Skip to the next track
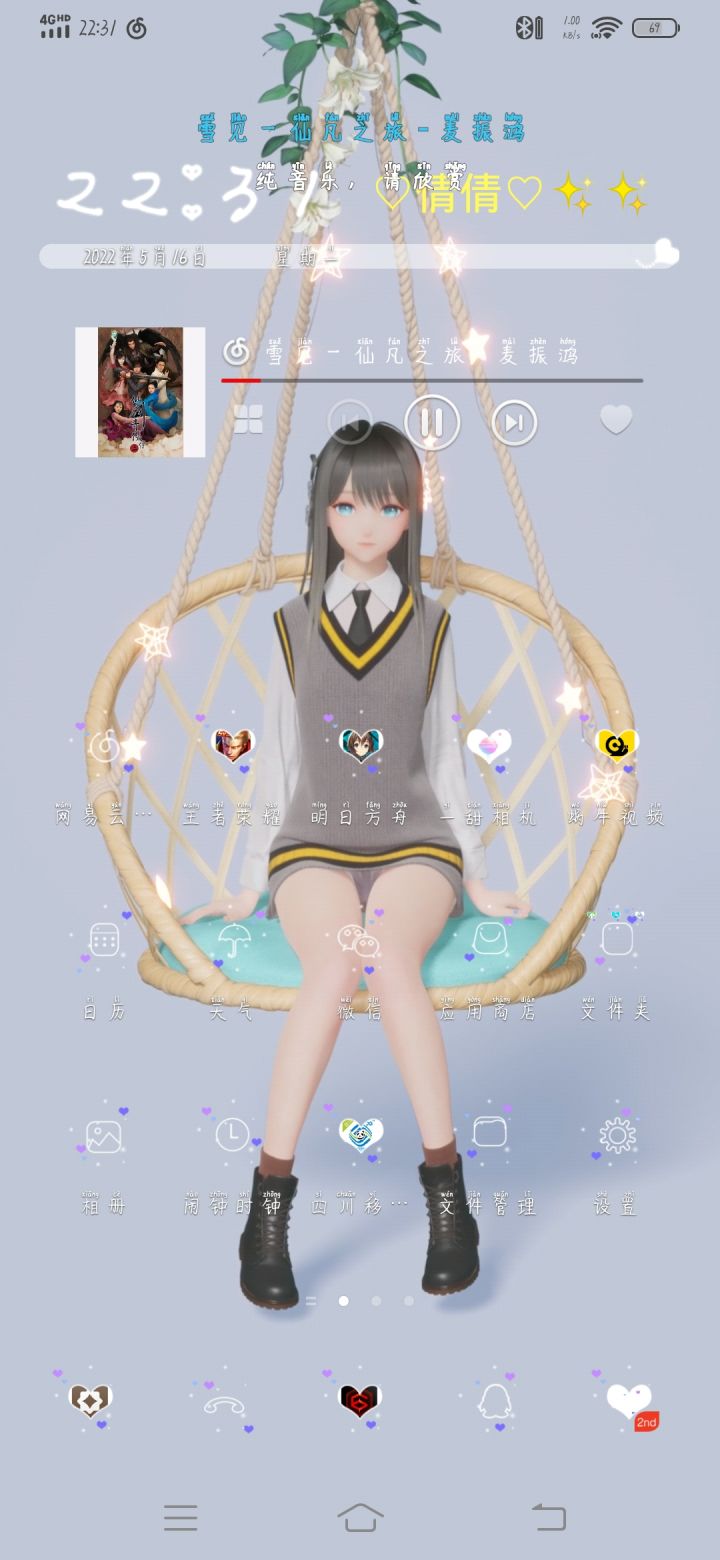720x1560 pixels. (512, 422)
